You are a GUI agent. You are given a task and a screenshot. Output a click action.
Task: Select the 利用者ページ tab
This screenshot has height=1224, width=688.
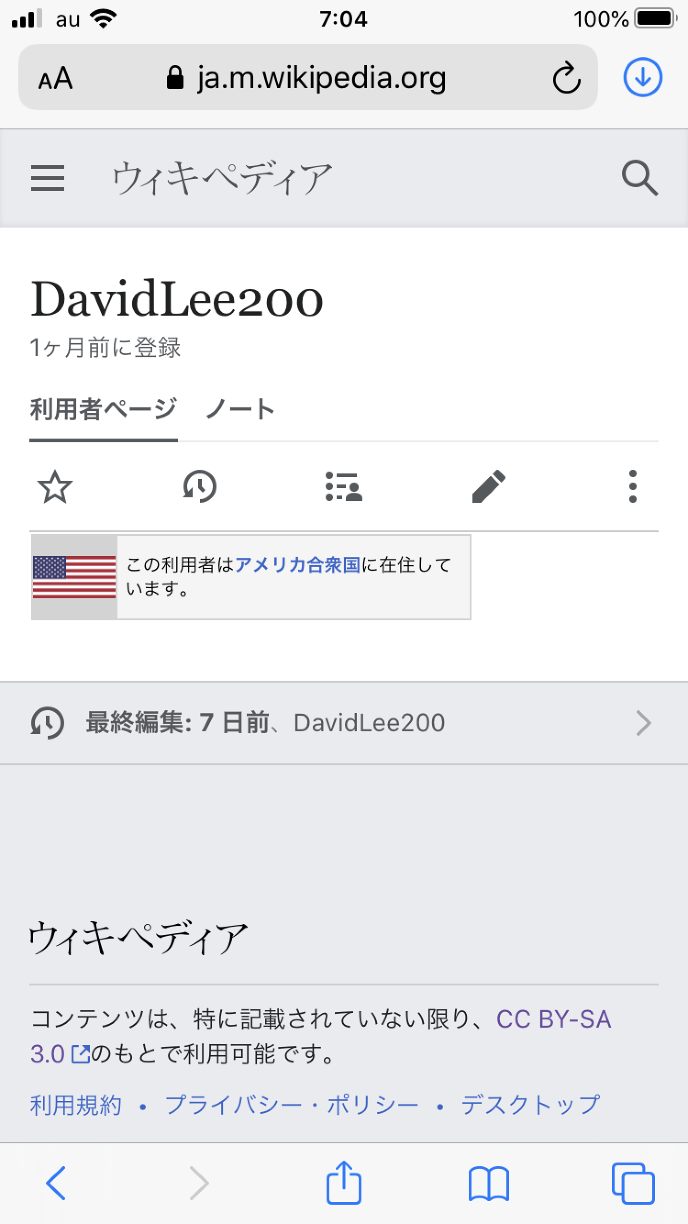click(103, 409)
